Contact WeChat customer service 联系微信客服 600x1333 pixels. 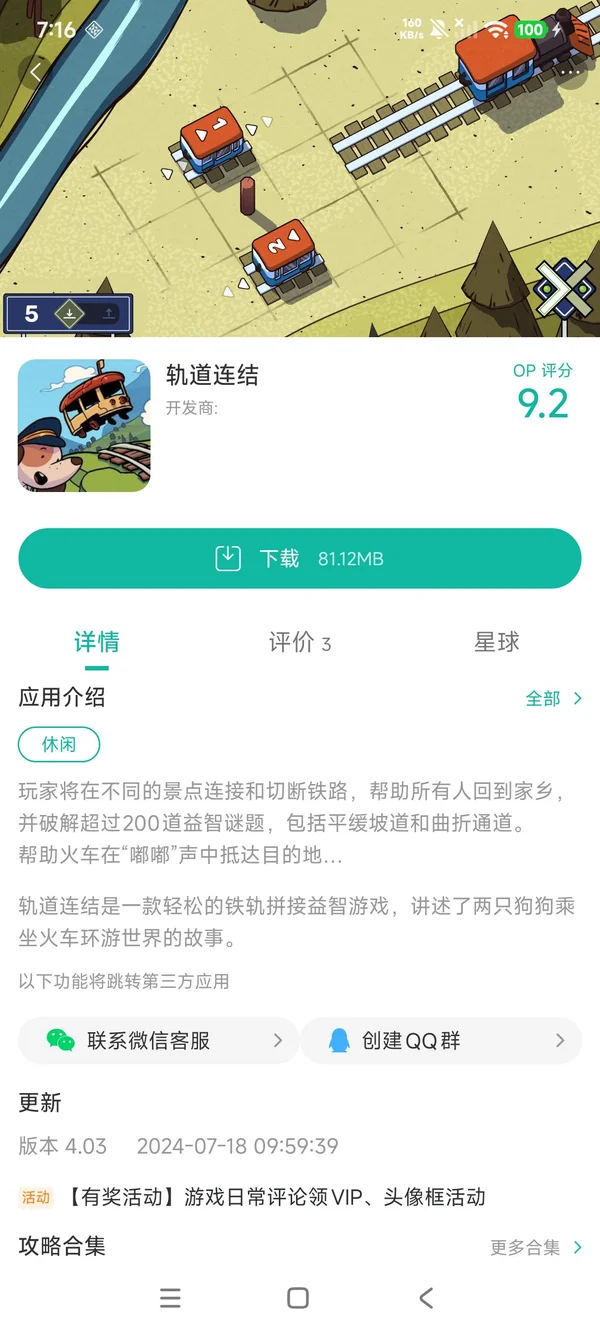pos(158,1041)
